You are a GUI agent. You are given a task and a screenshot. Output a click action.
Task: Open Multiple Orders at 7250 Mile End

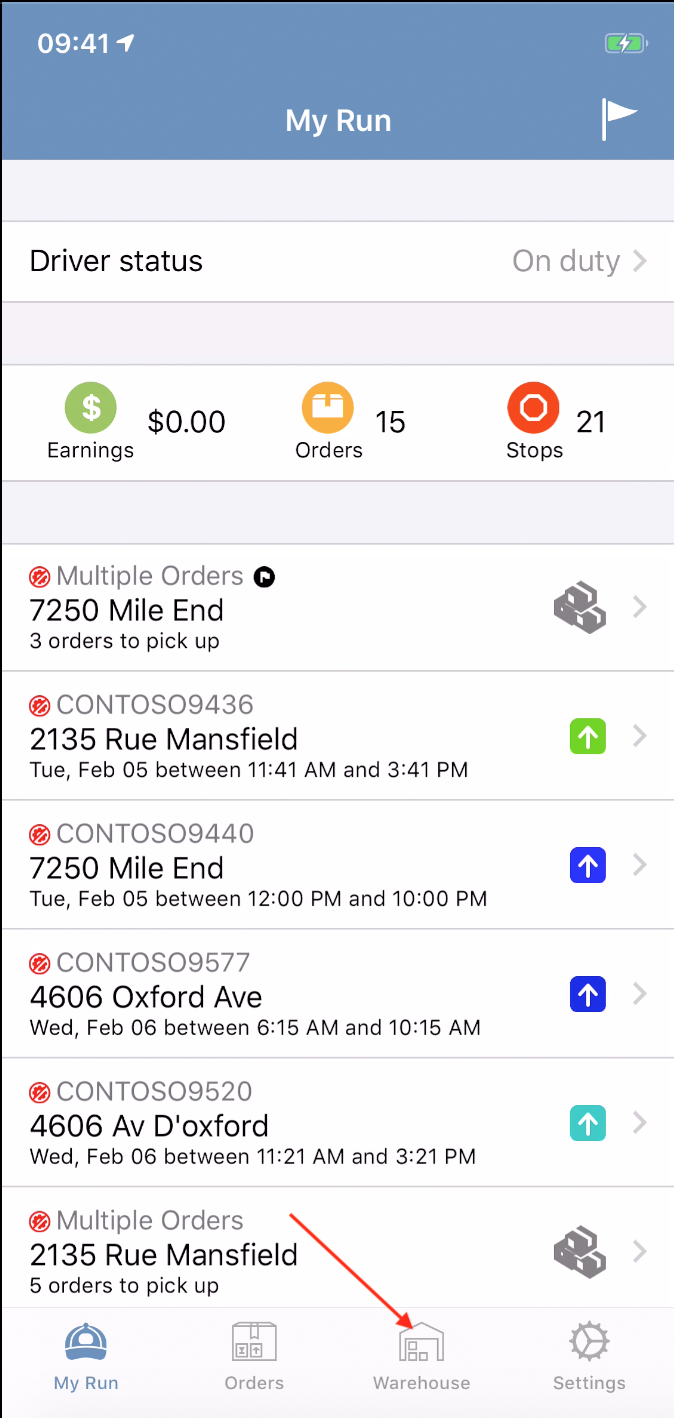337,607
